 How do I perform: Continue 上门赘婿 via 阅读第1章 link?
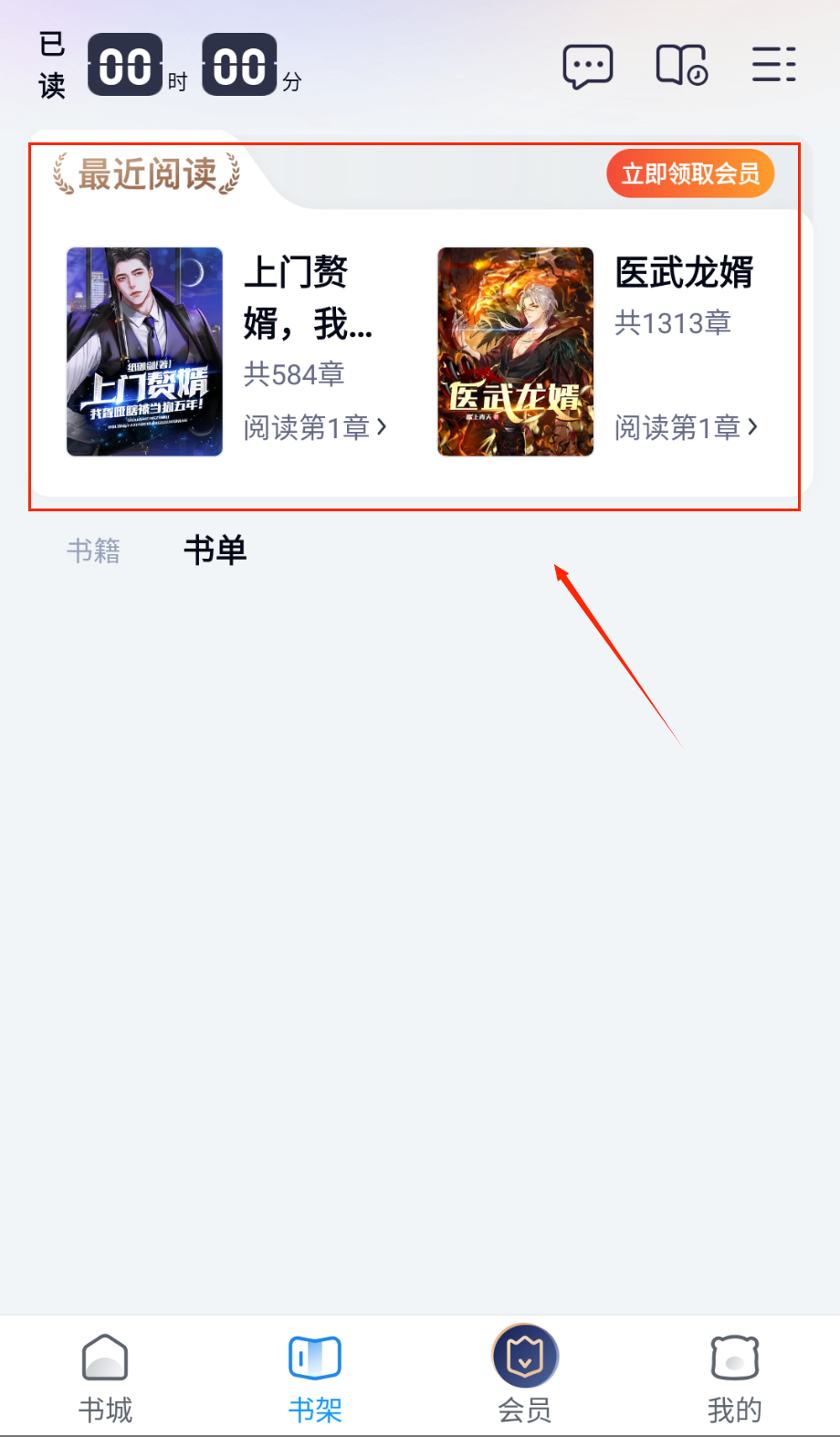pos(315,426)
